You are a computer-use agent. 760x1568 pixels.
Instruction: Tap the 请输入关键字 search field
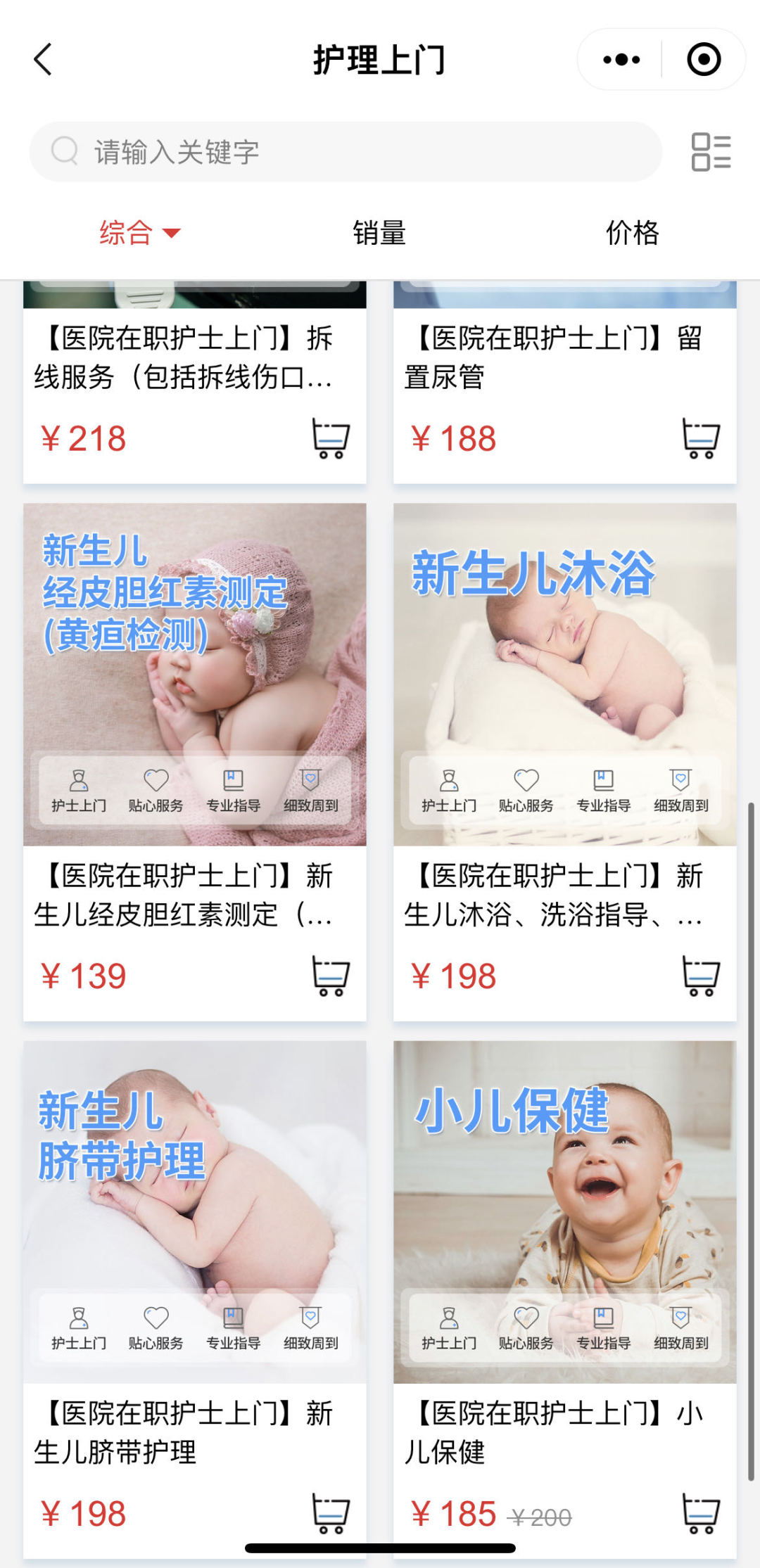click(x=345, y=152)
